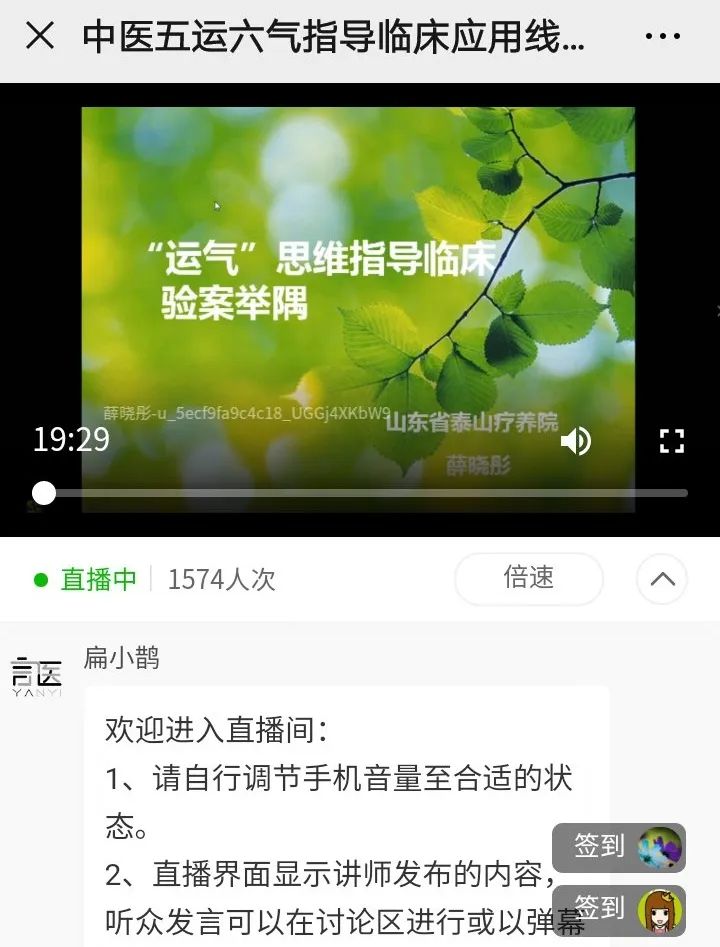Close the live stream page
Screen dimensions: 720x947
39,37
